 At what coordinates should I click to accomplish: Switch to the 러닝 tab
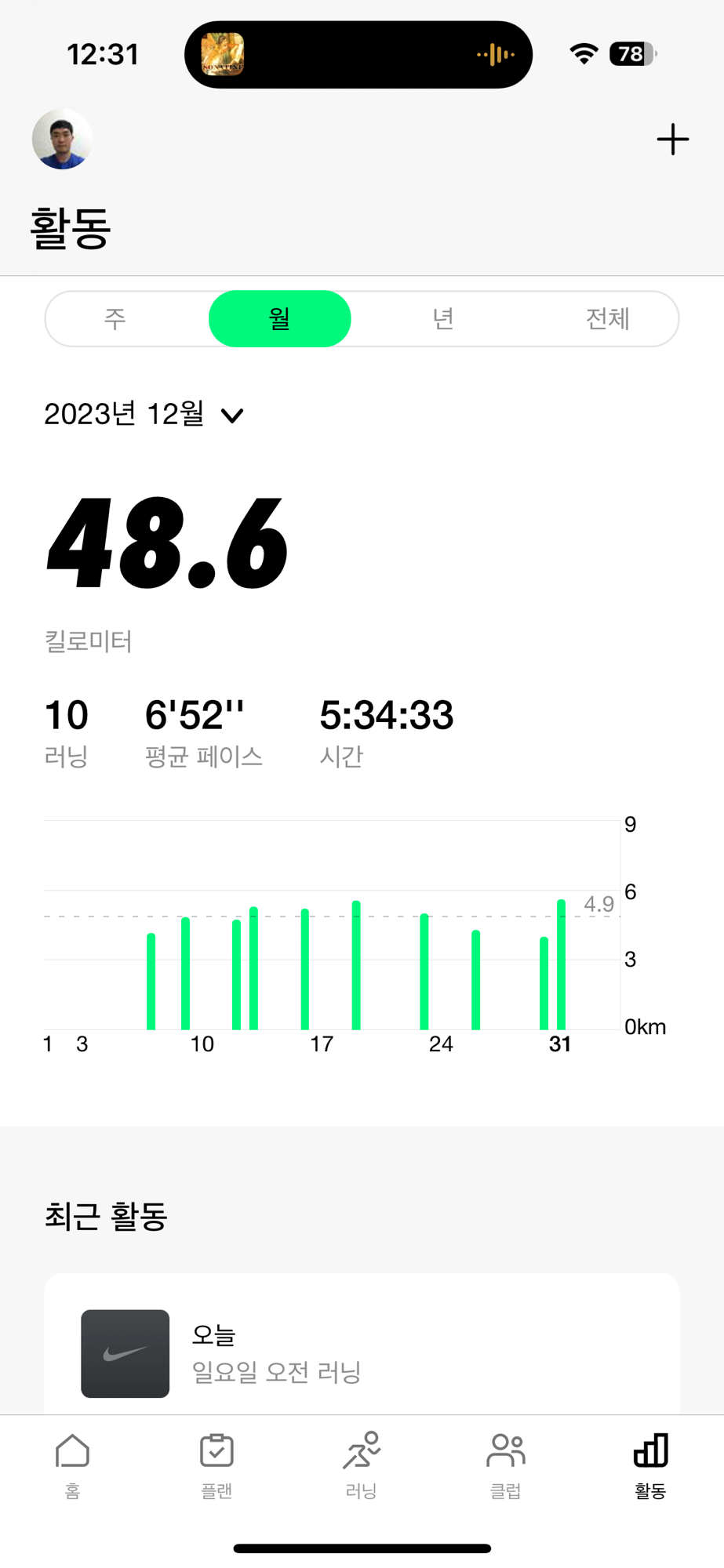coord(362,1465)
